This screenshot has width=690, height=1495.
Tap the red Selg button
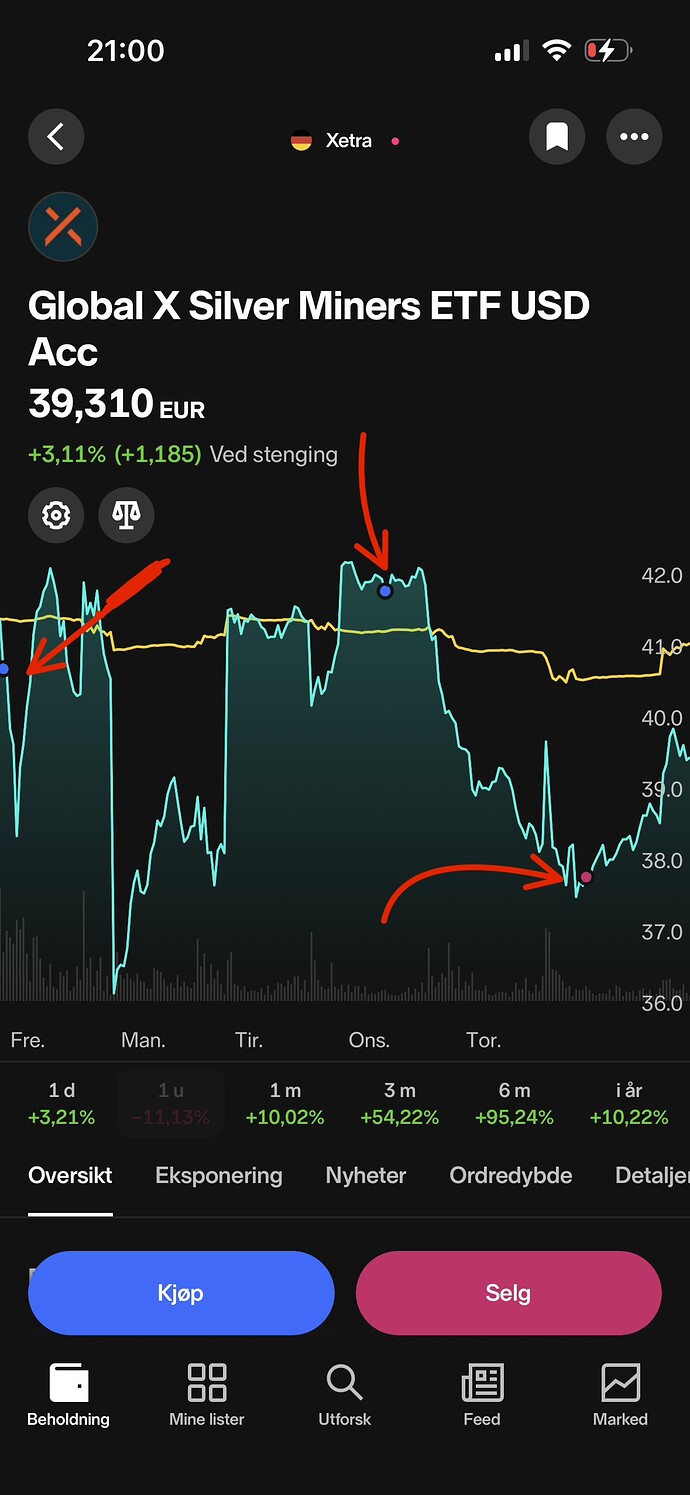(508, 1293)
